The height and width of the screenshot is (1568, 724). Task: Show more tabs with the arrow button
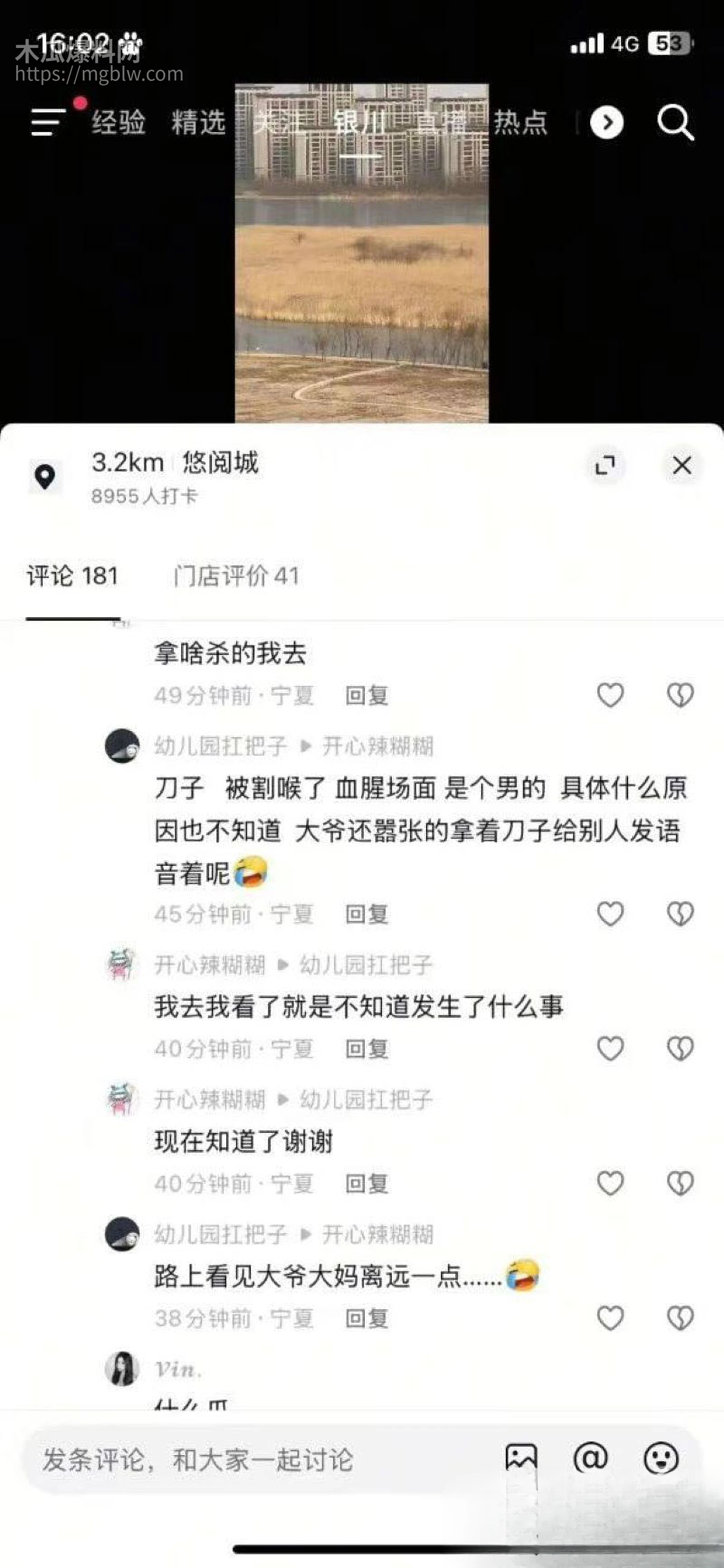coord(606,122)
